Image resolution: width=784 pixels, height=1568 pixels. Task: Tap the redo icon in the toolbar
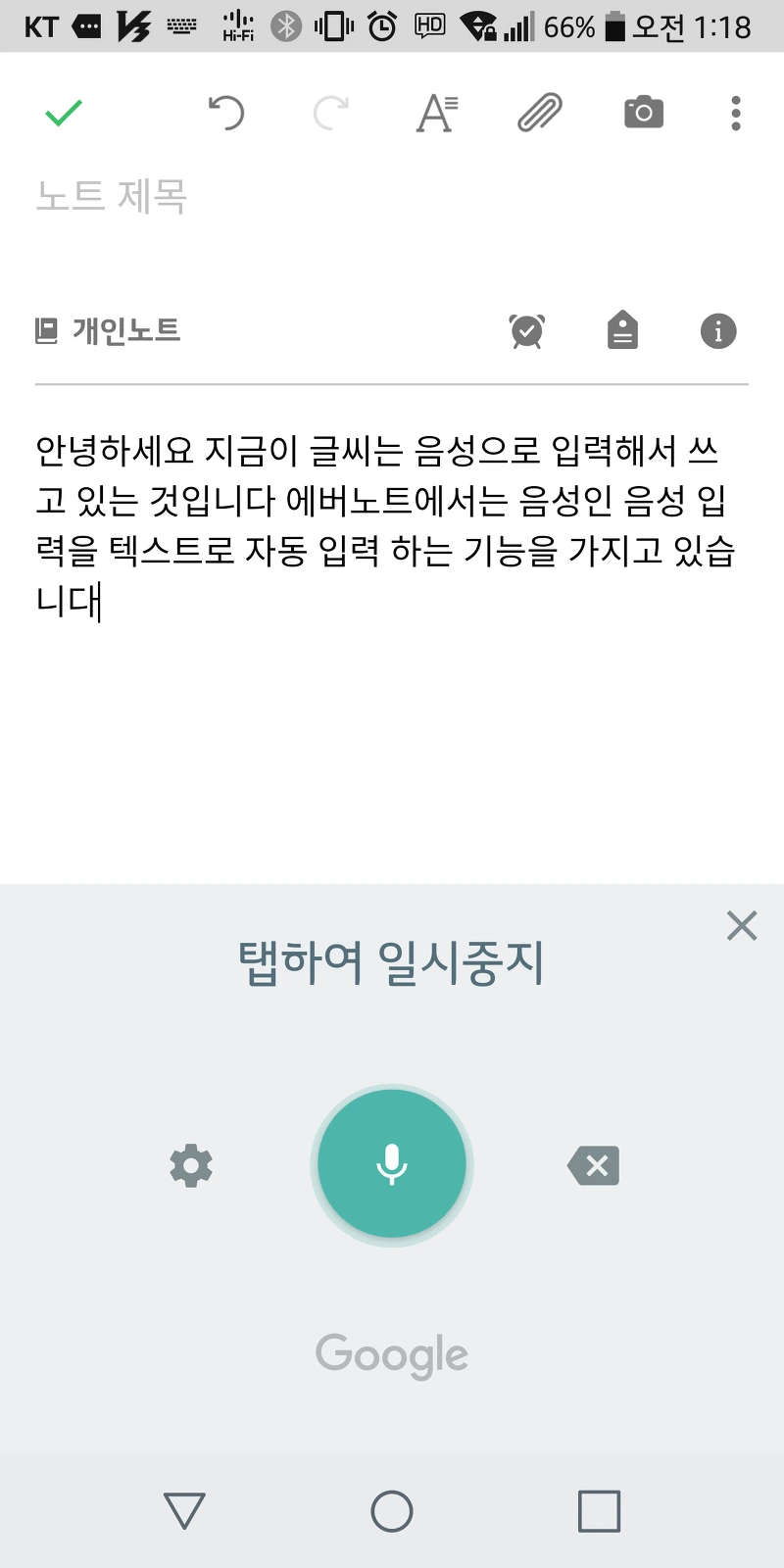332,113
